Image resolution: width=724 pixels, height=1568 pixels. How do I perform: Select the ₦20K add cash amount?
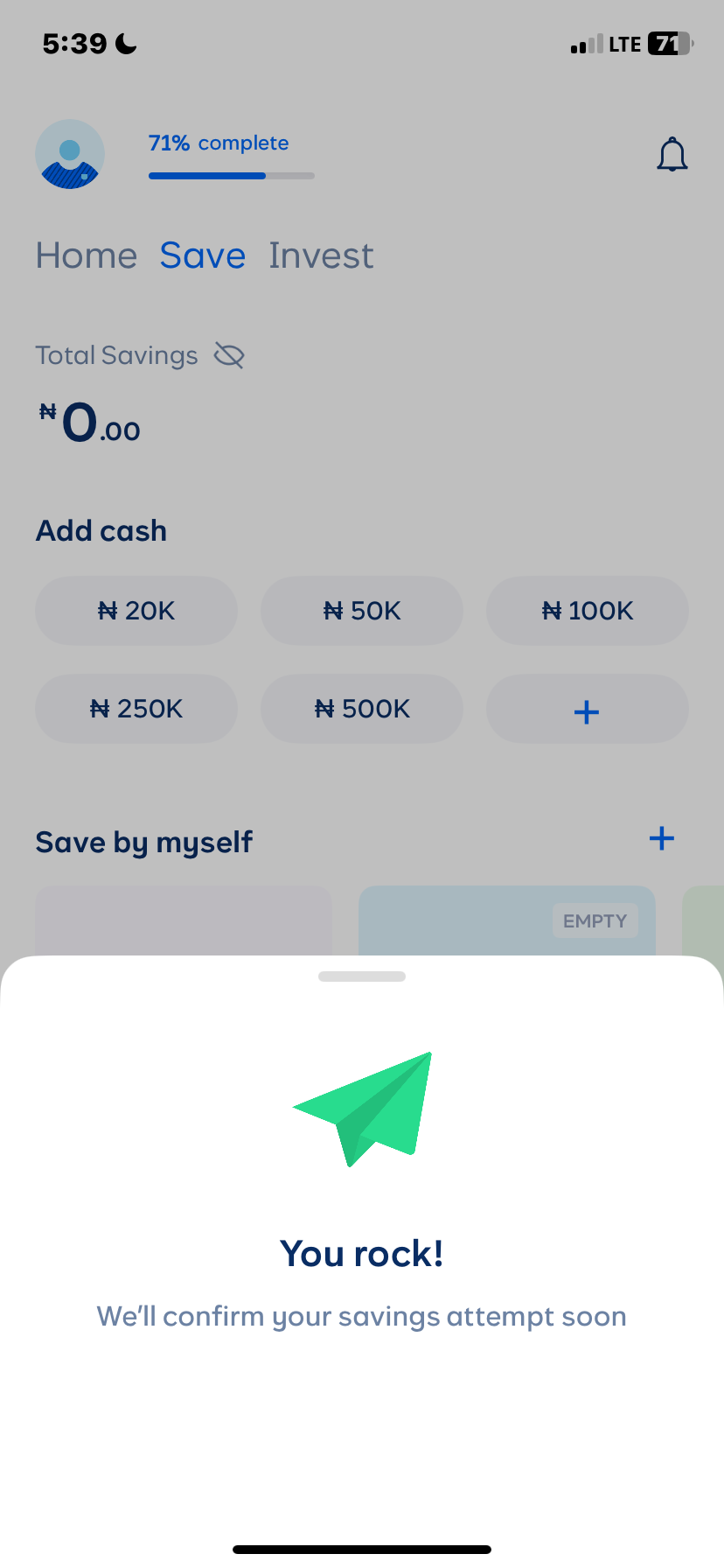(x=136, y=611)
